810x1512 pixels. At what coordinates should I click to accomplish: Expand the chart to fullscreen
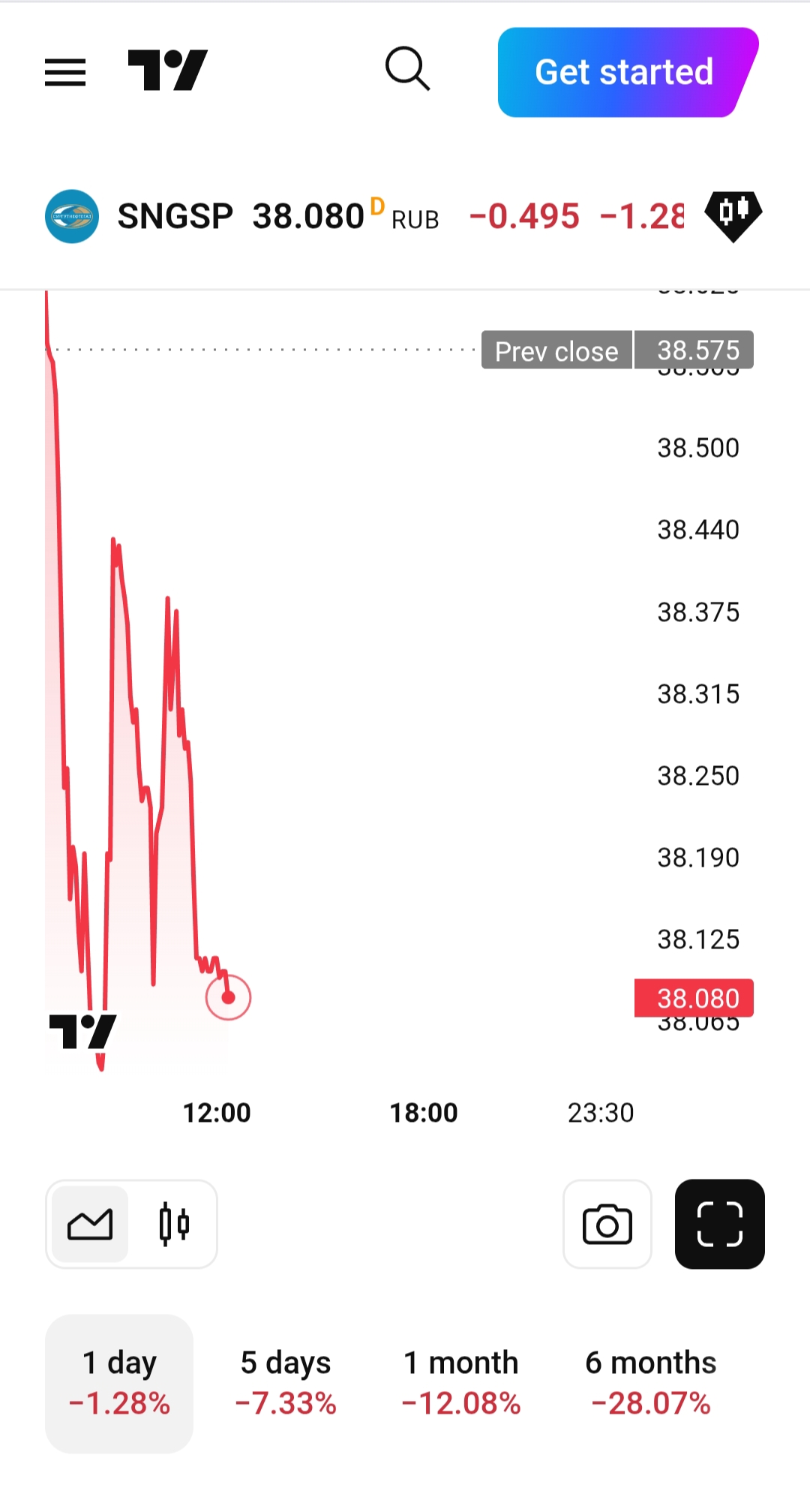(719, 1225)
